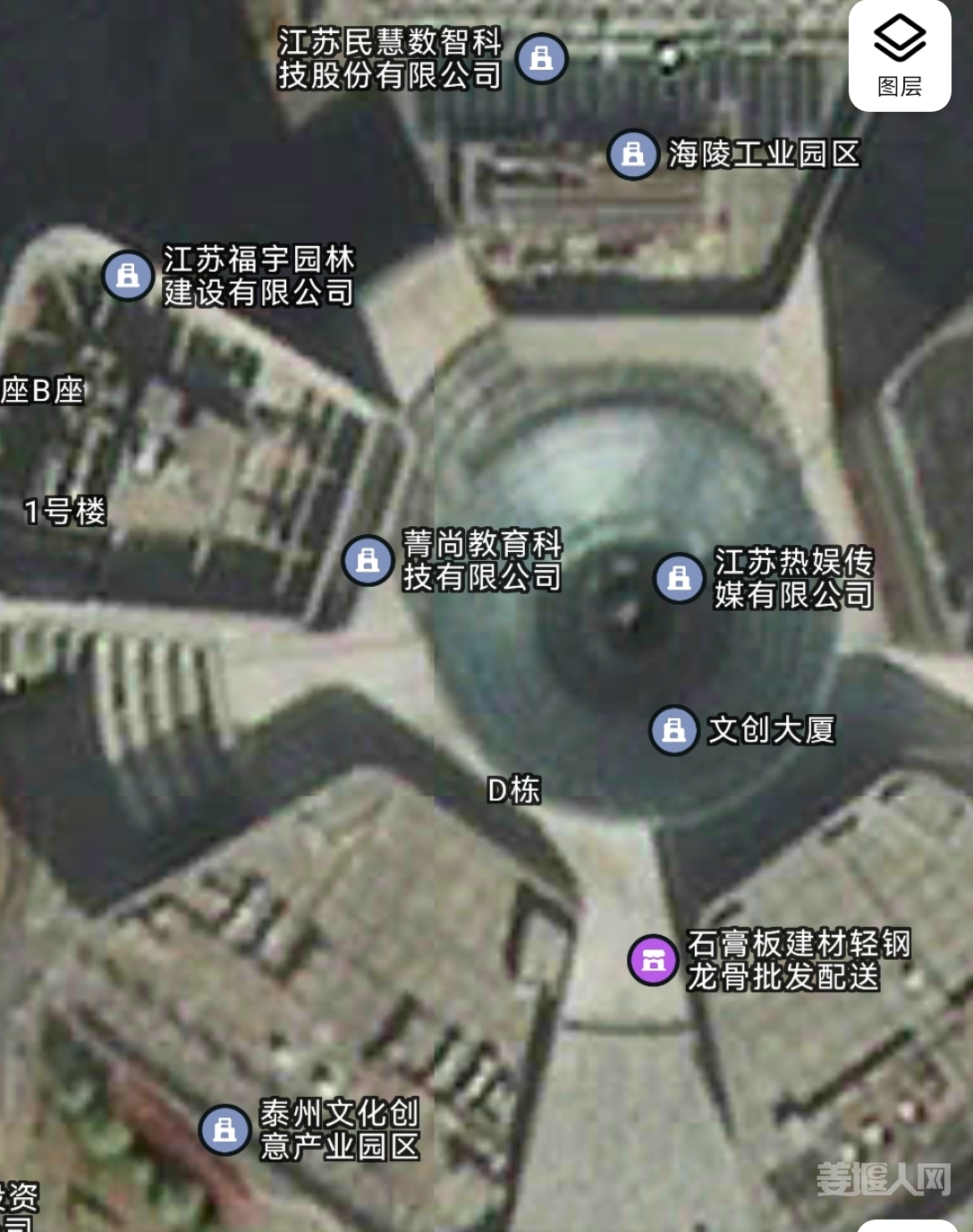Select the 泰州文化创意产业园区 marker
Viewport: 973px width, 1232px height.
224,1130
